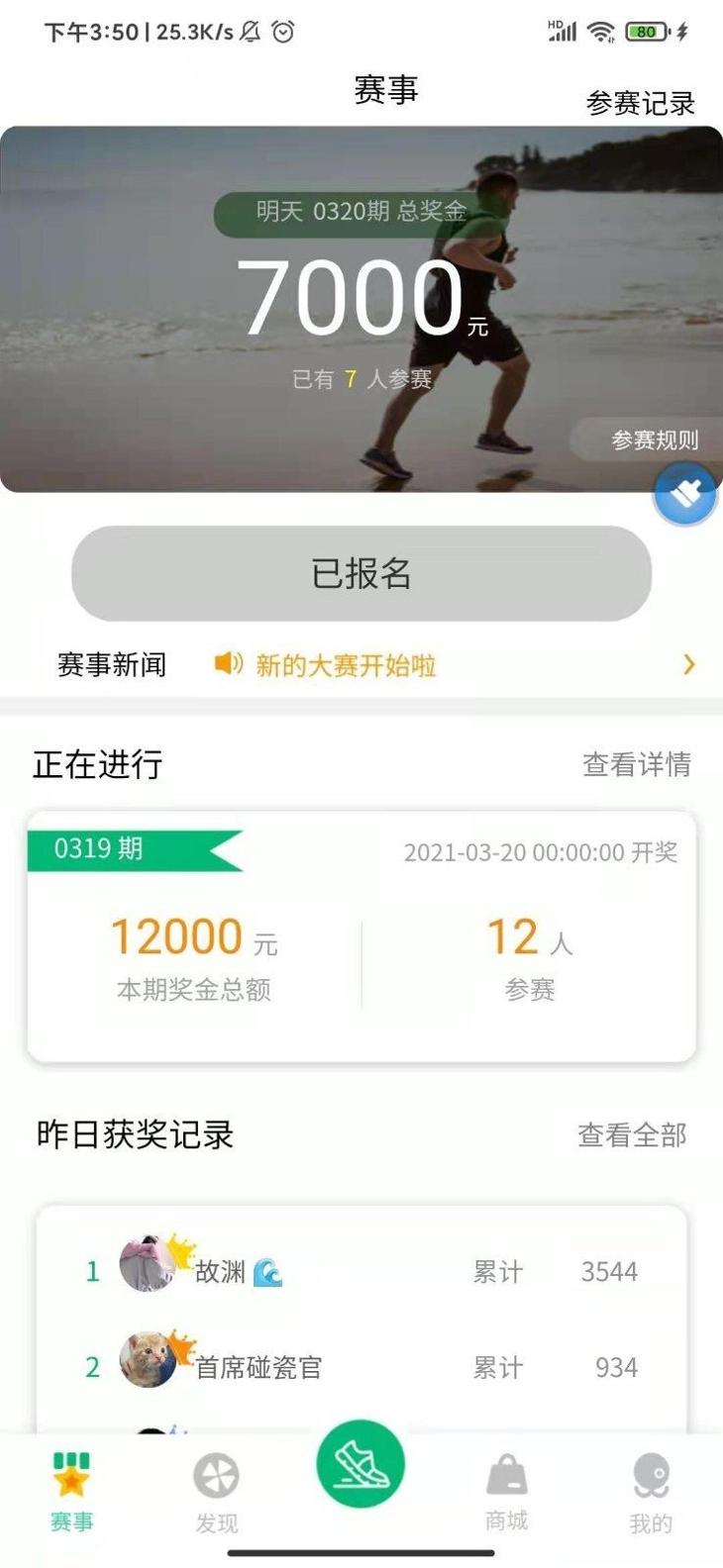Viewport: 723px width, 1568px height.
Task: Open 查看详情 for ongoing races
Action: click(638, 764)
